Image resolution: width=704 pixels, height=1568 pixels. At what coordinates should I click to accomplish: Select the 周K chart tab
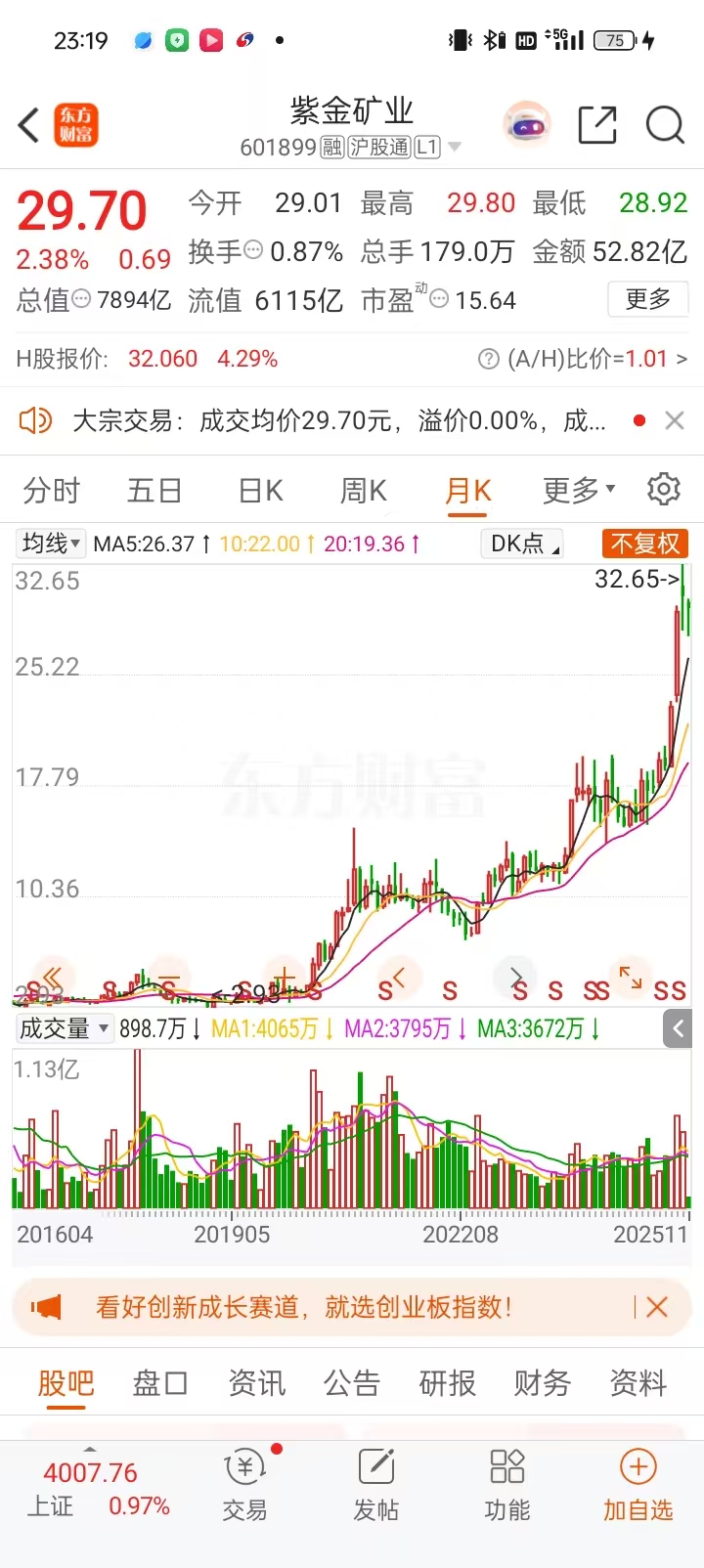click(x=363, y=490)
